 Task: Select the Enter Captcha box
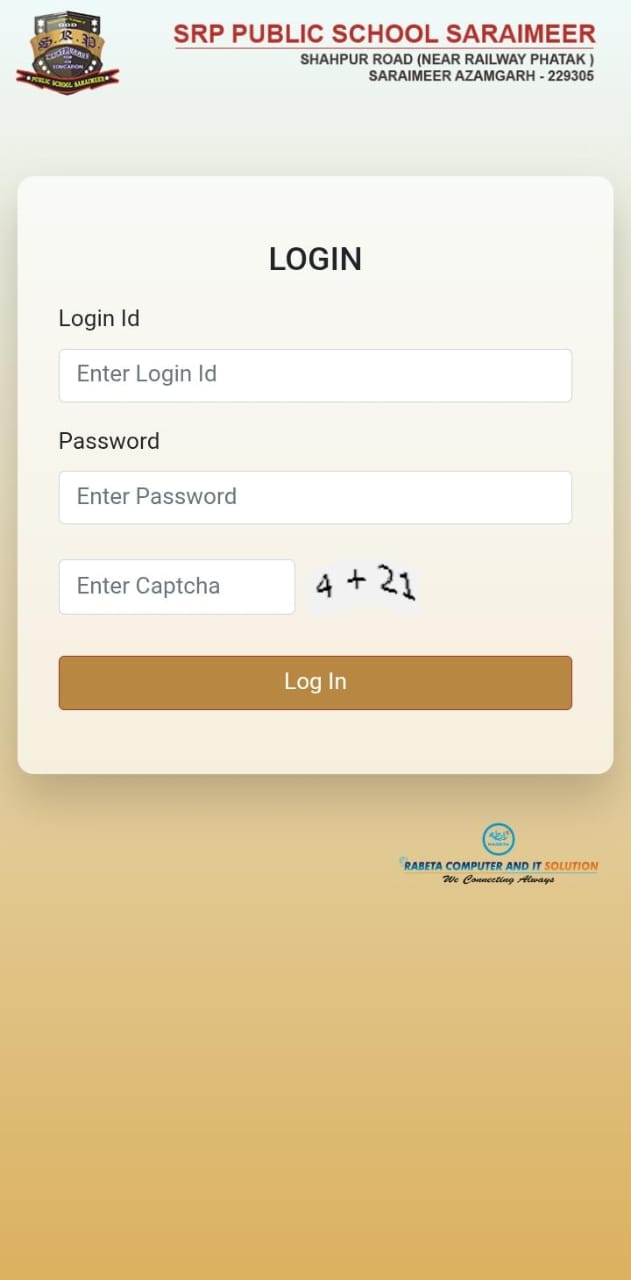[x=177, y=586]
